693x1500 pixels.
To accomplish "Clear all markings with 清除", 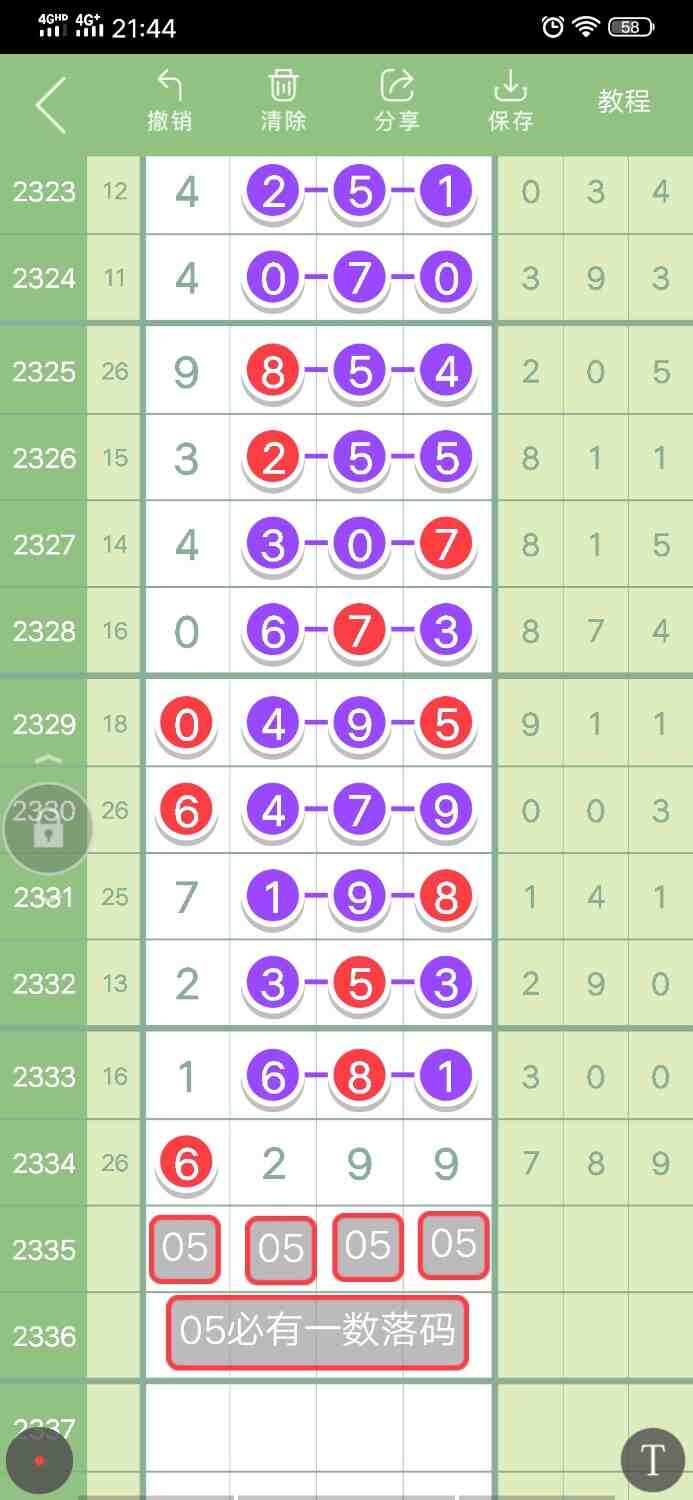I will tap(283, 101).
